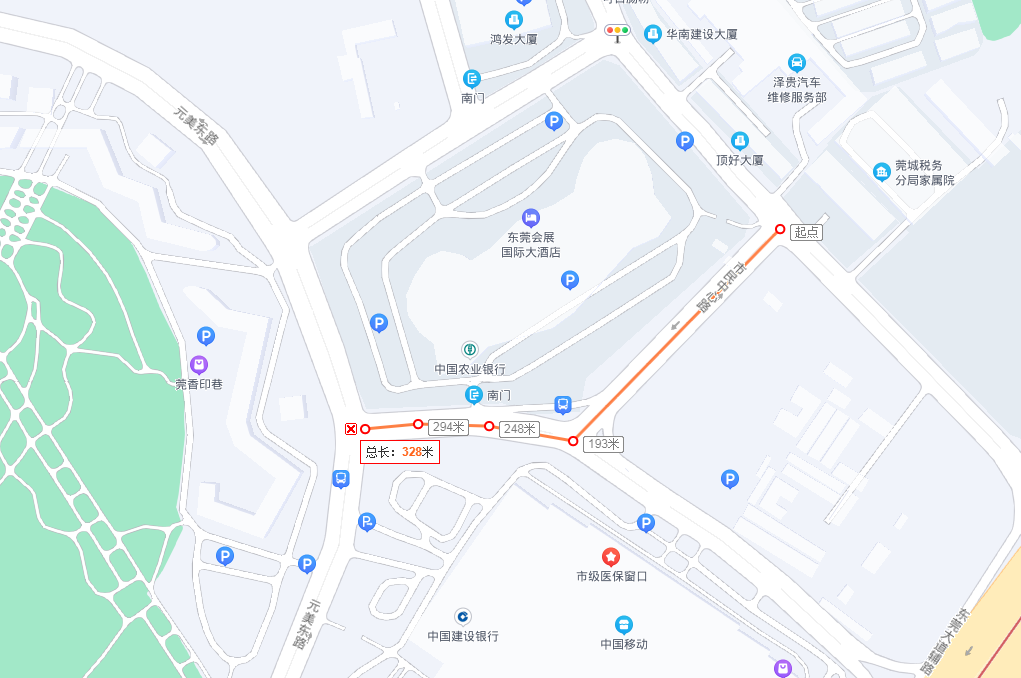Tap the 莞香印巷 shopping marker
The image size is (1021, 678).
pyautogui.click(x=200, y=364)
